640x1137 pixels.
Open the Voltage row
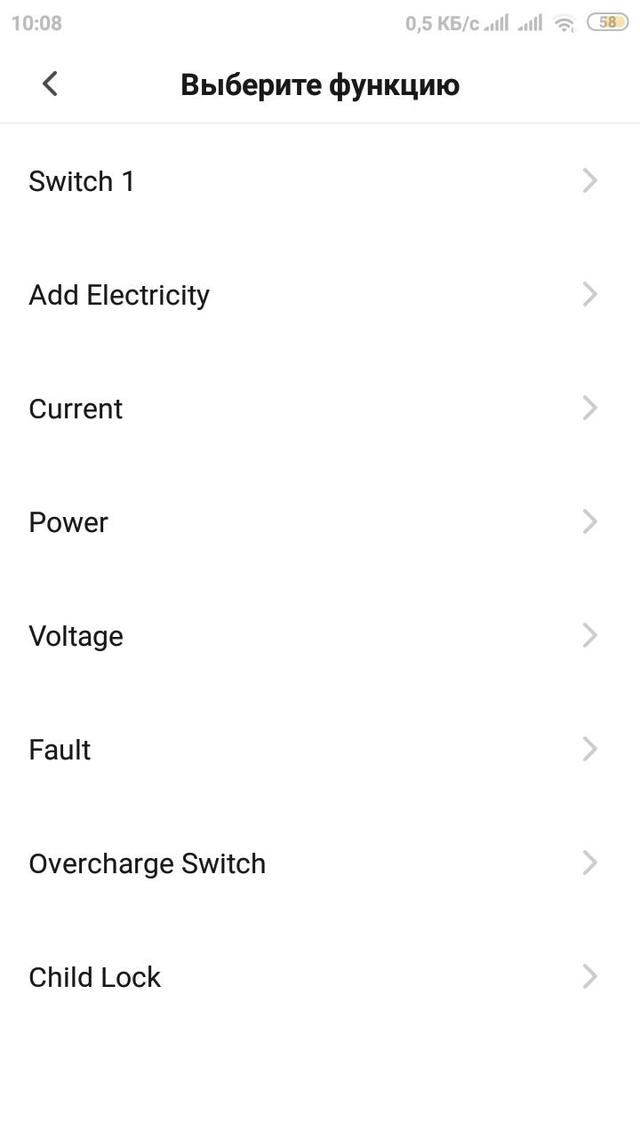[x=320, y=636]
